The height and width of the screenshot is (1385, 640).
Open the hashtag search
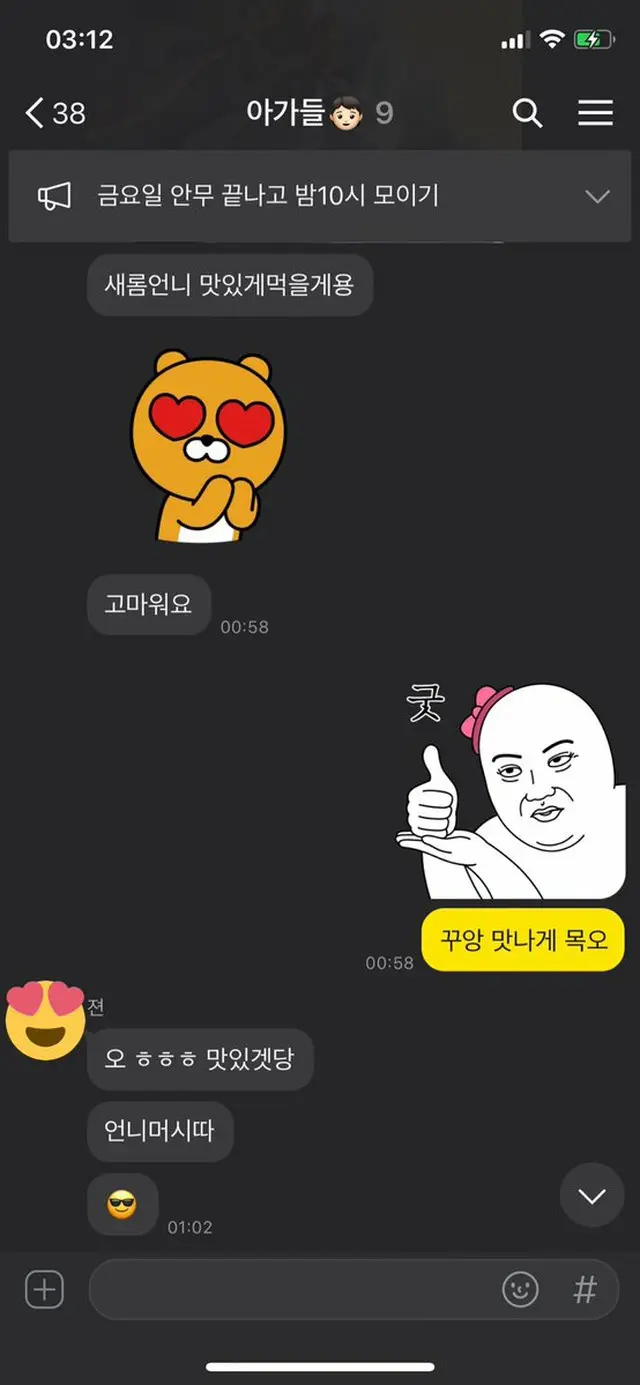point(585,1290)
